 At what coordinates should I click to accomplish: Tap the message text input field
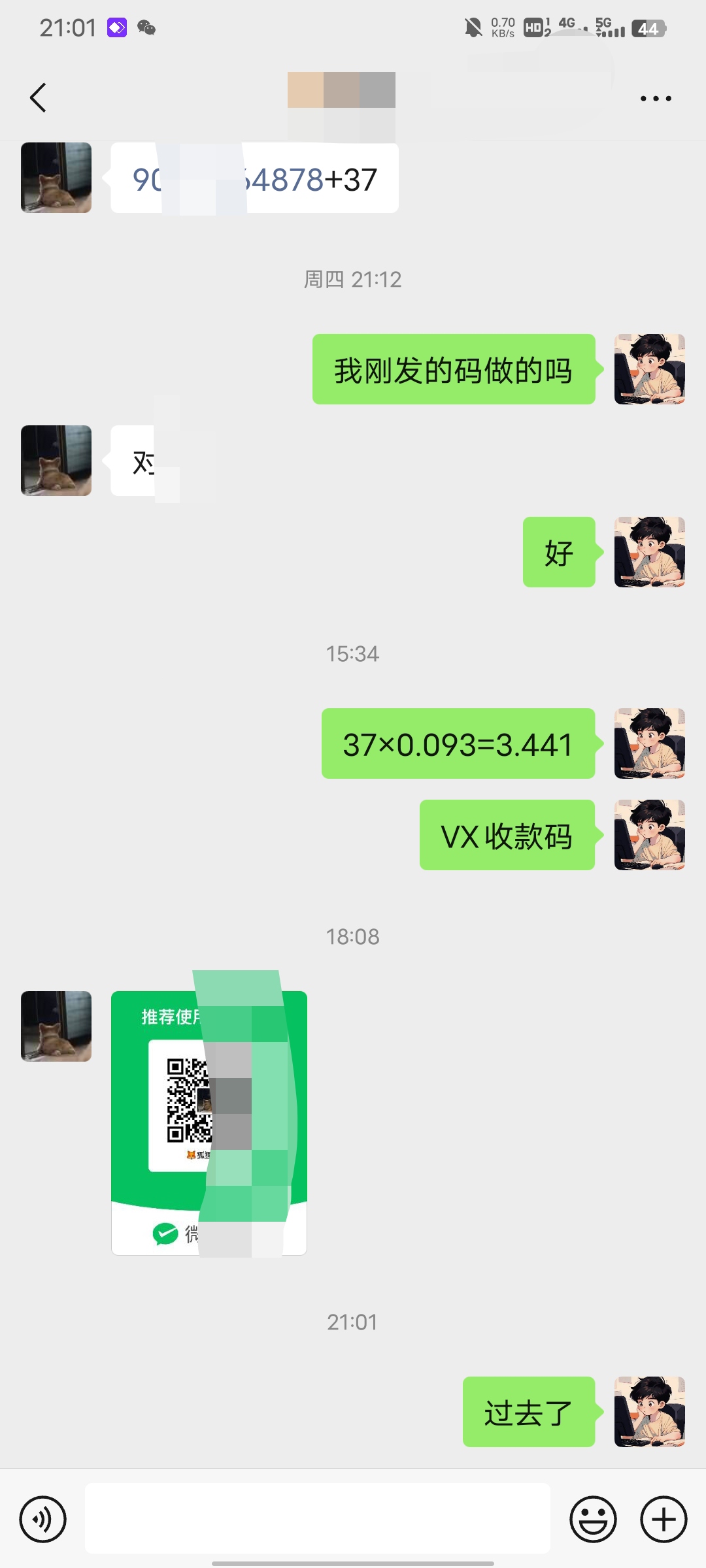(x=318, y=1518)
